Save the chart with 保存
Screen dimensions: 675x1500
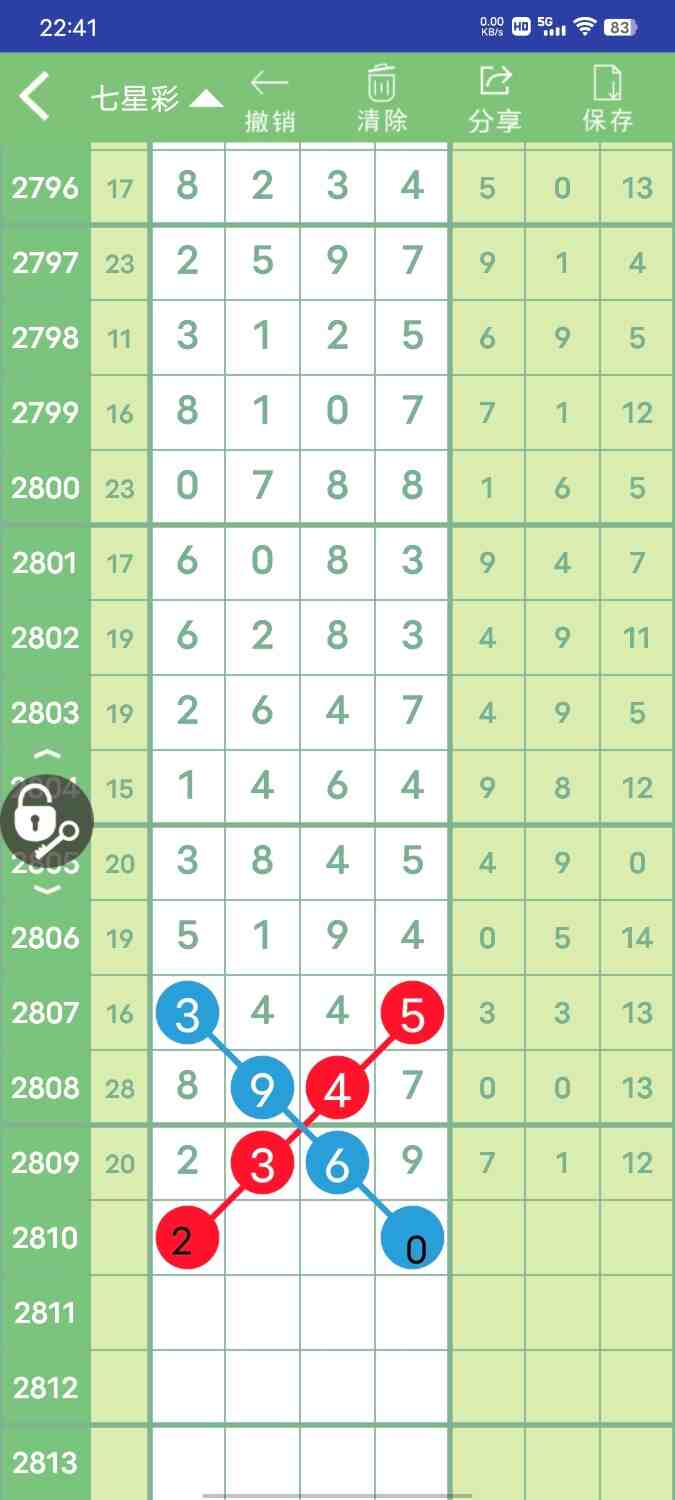click(608, 101)
